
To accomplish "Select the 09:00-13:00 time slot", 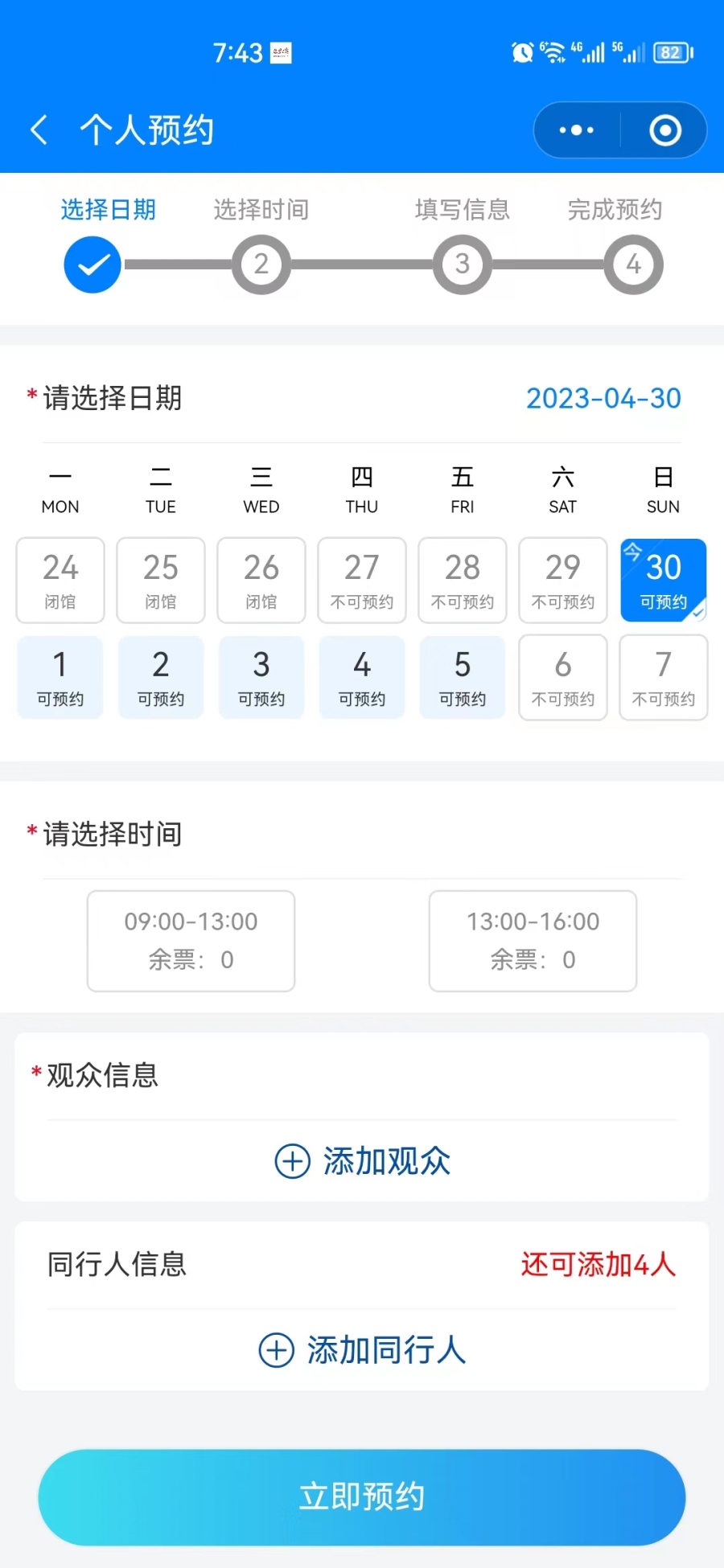I will pos(190,941).
